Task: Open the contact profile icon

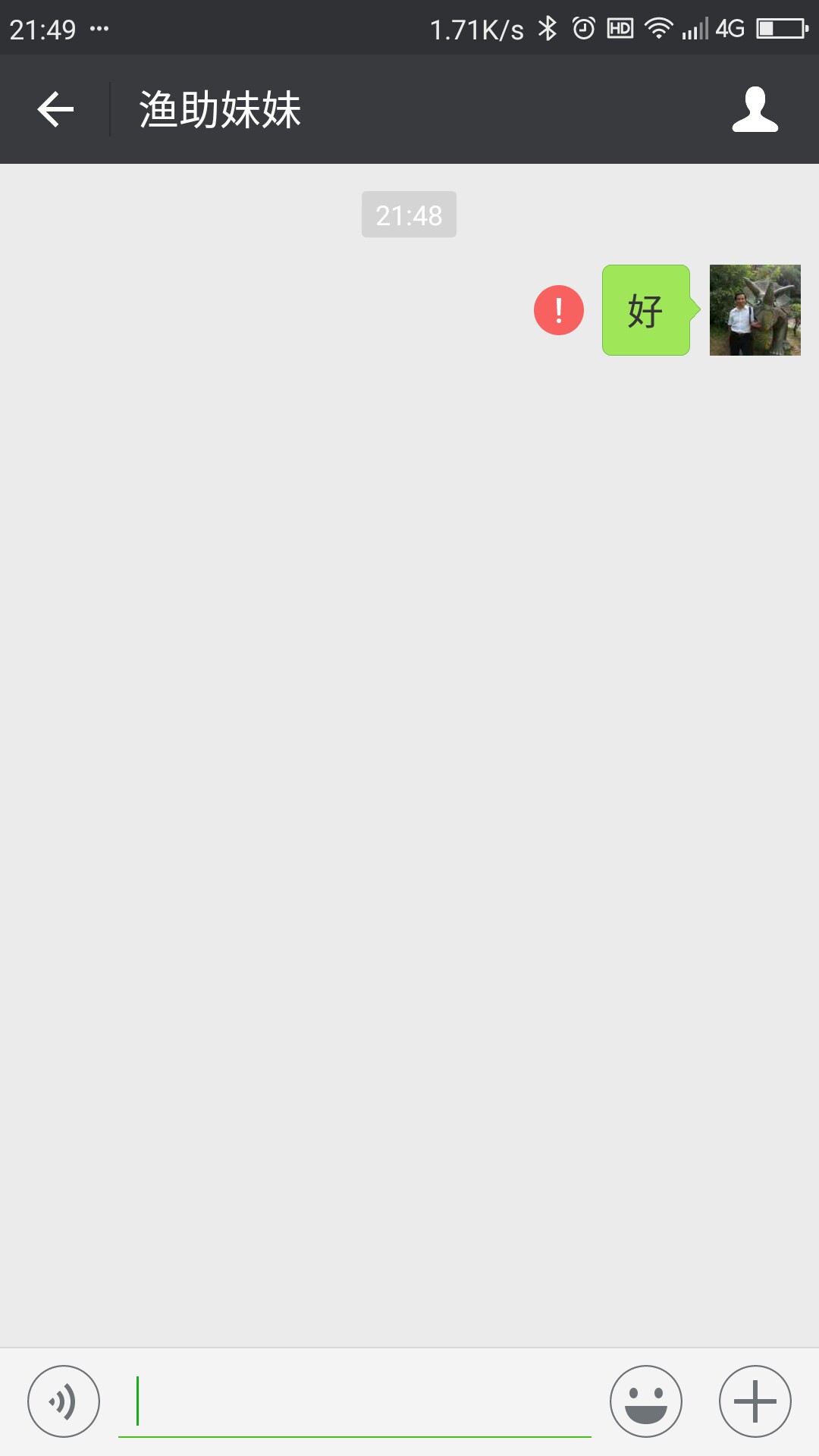Action: tap(755, 109)
